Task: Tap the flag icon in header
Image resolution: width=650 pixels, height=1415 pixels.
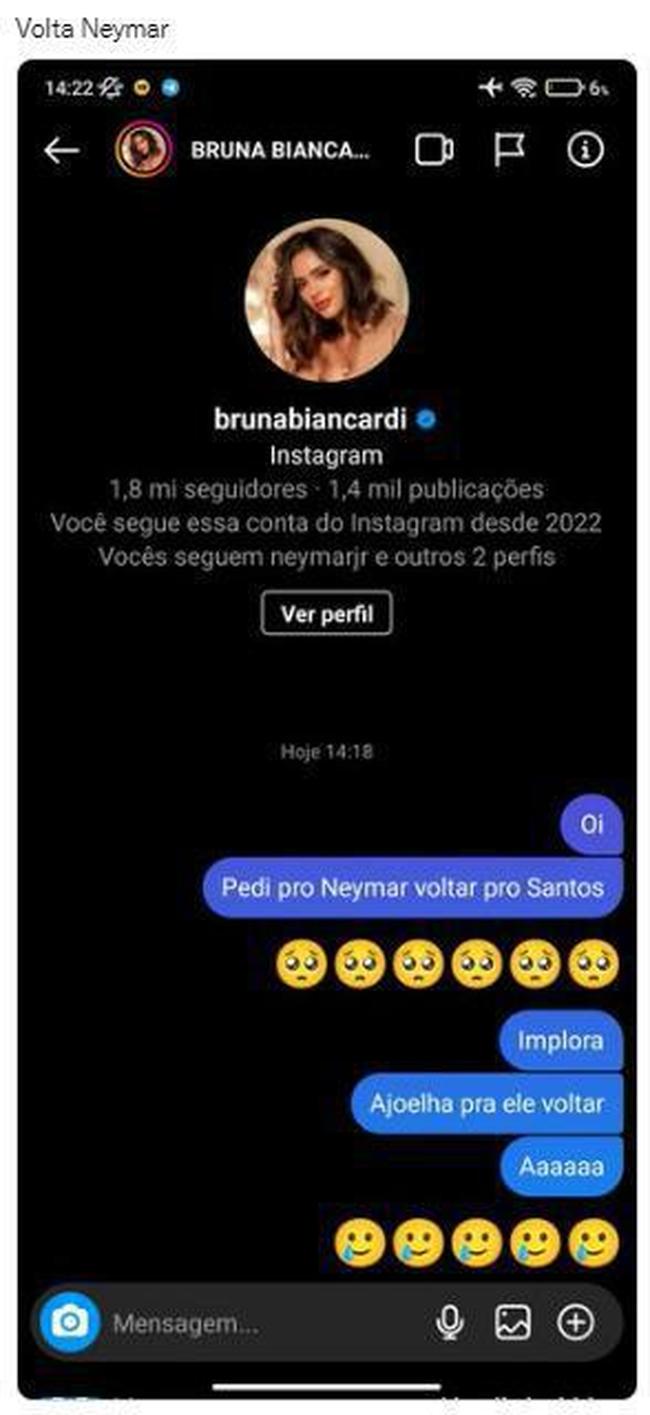Action: (509, 151)
